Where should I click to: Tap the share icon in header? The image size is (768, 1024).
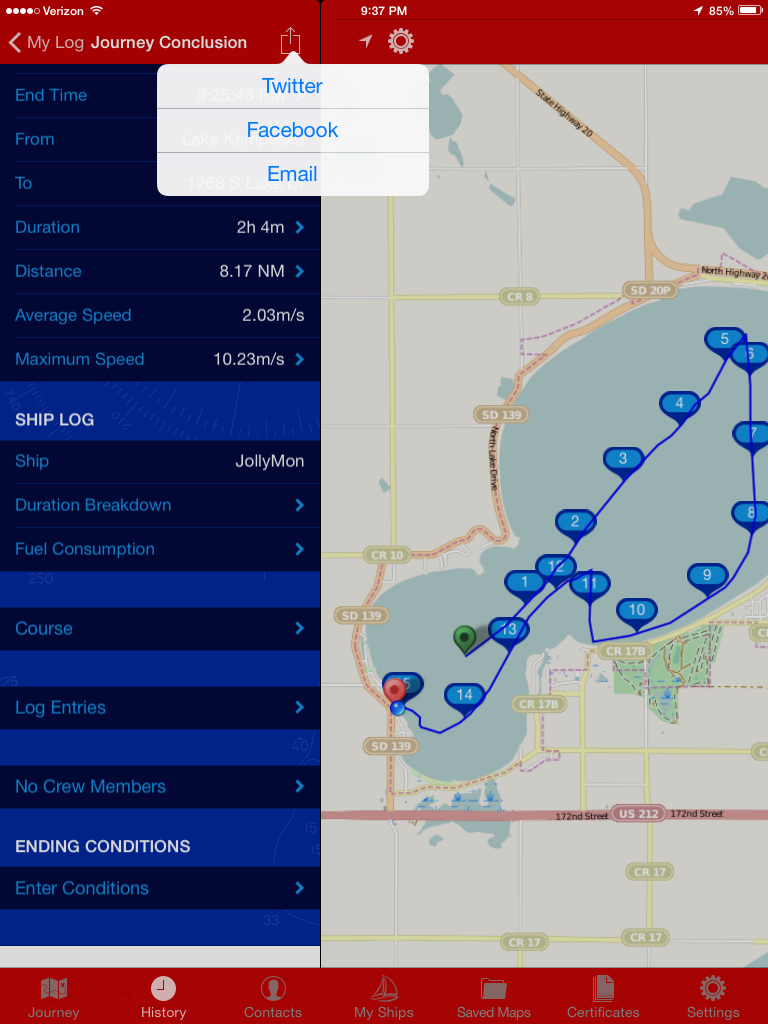290,42
